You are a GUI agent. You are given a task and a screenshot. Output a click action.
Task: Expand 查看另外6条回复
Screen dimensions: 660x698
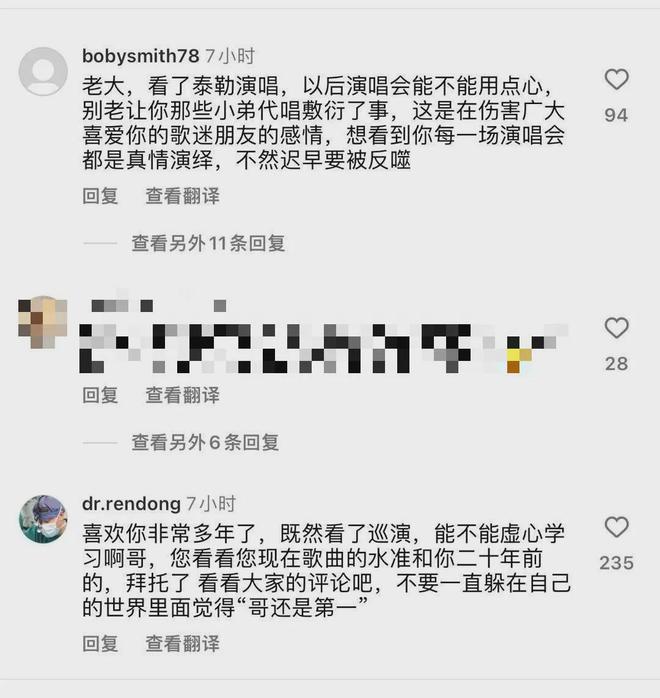point(205,442)
